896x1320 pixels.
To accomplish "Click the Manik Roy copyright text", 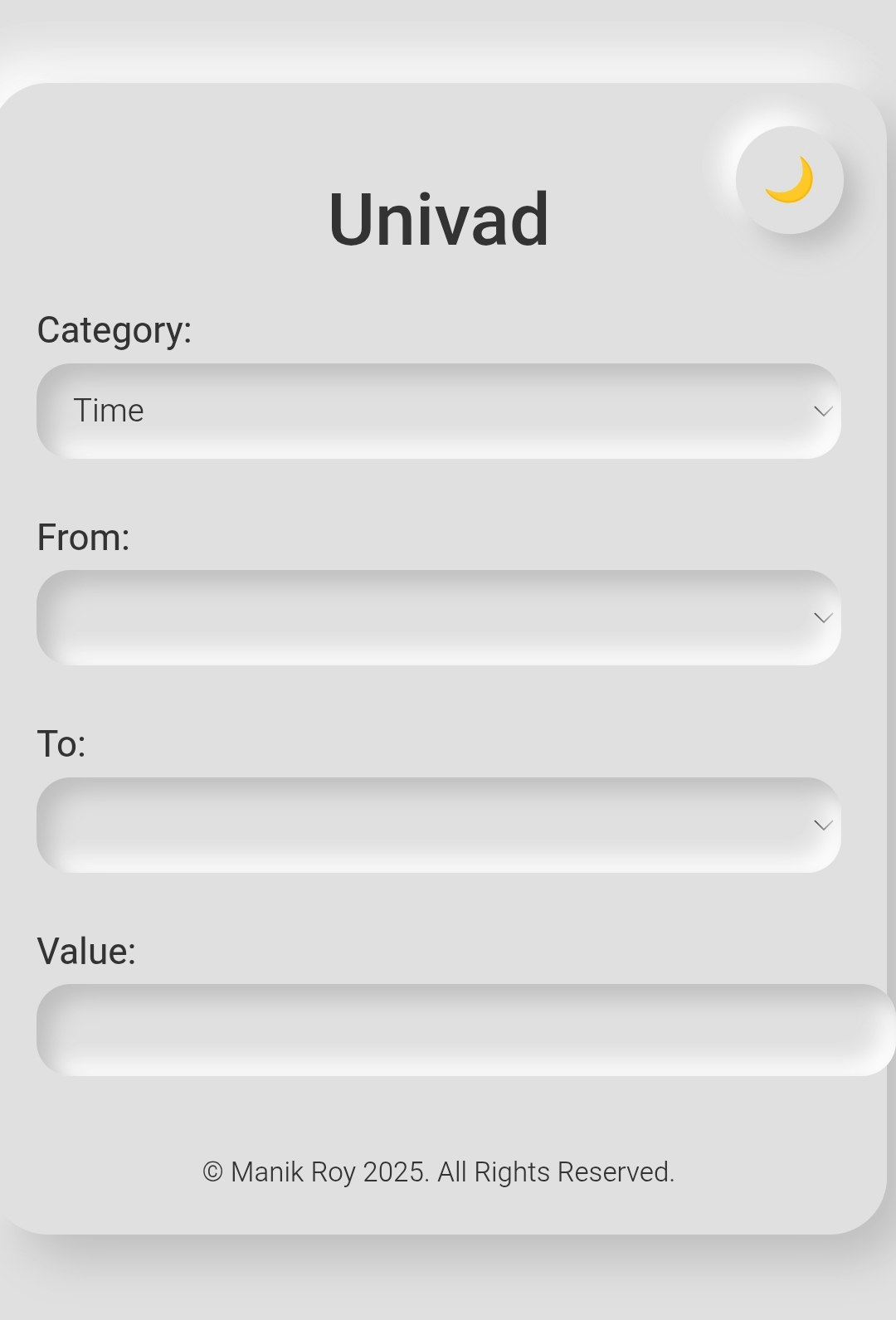I will point(440,1171).
